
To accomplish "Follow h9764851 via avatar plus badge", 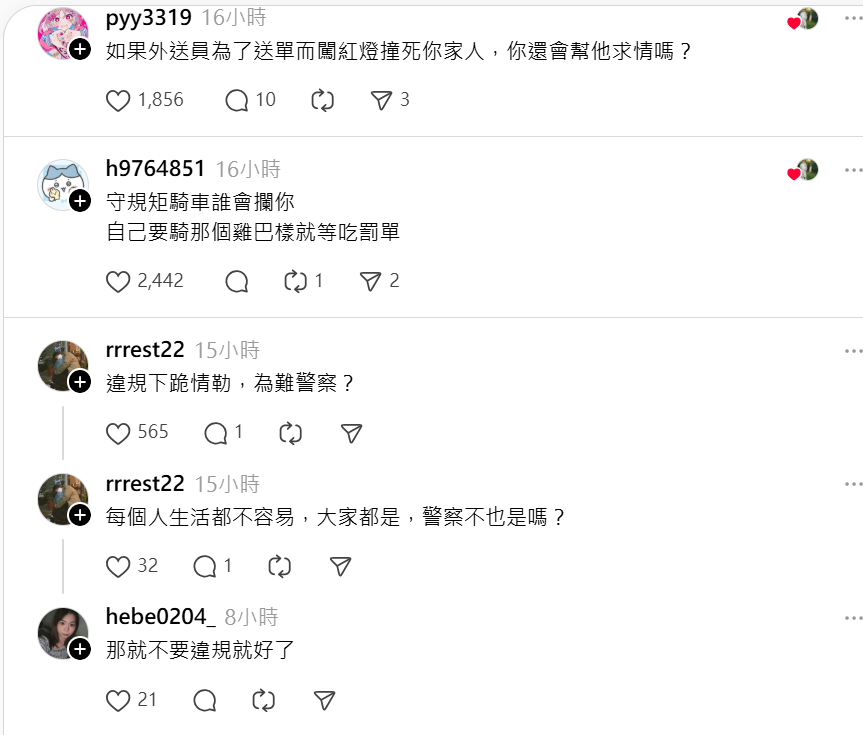I will tap(81, 201).
